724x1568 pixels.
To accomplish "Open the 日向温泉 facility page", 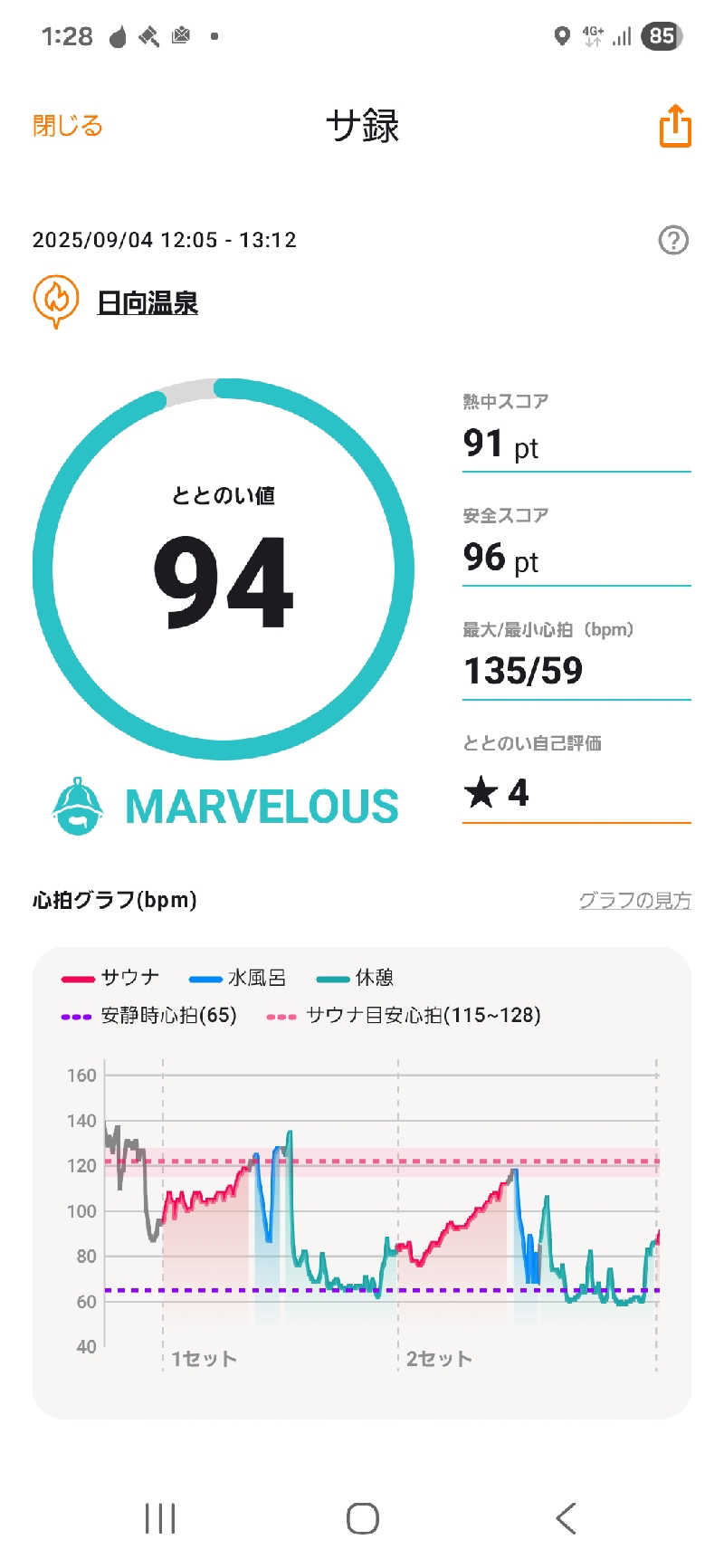I will (x=148, y=303).
